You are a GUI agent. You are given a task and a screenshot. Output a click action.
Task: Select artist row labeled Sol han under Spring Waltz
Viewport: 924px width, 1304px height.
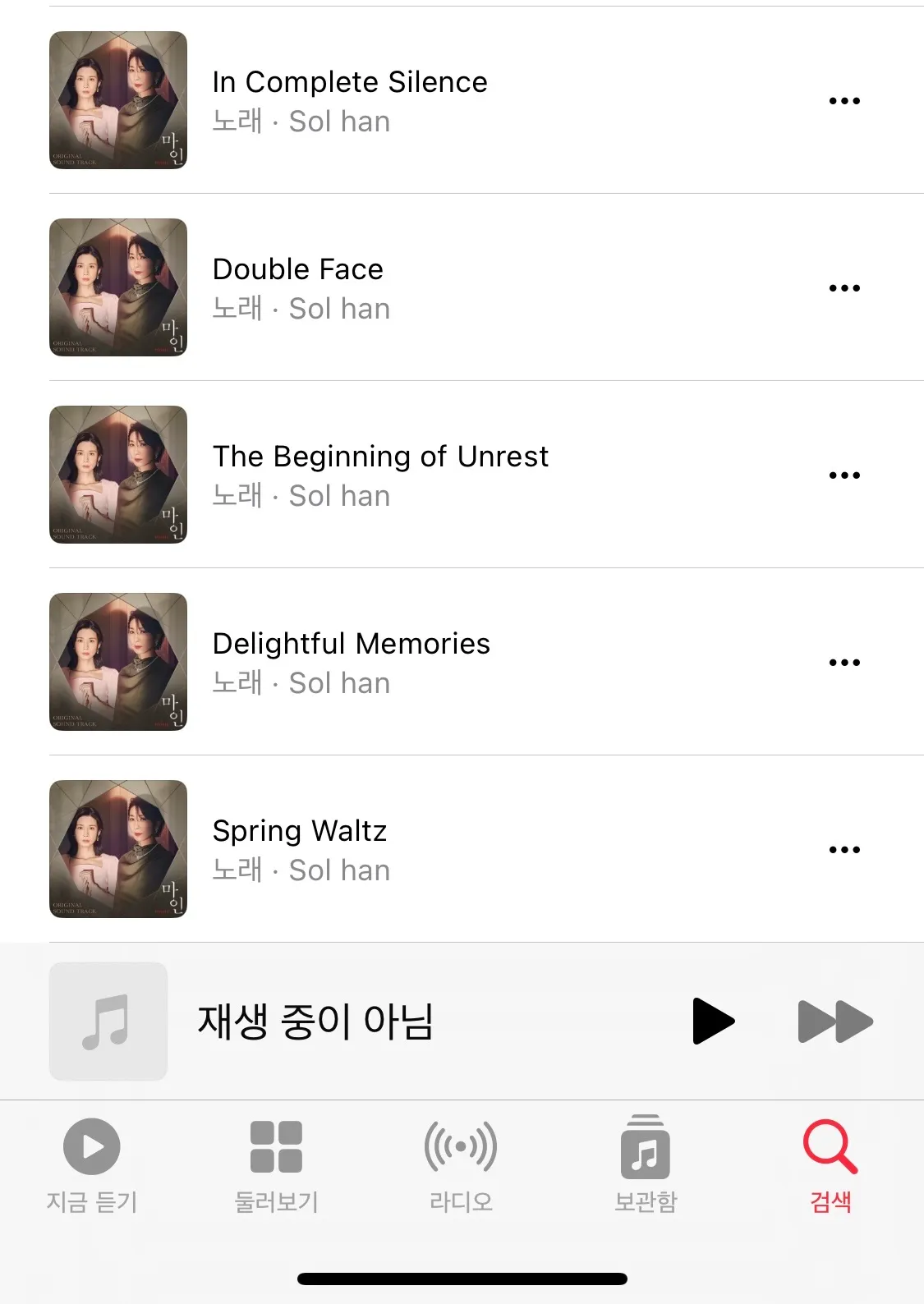[301, 870]
